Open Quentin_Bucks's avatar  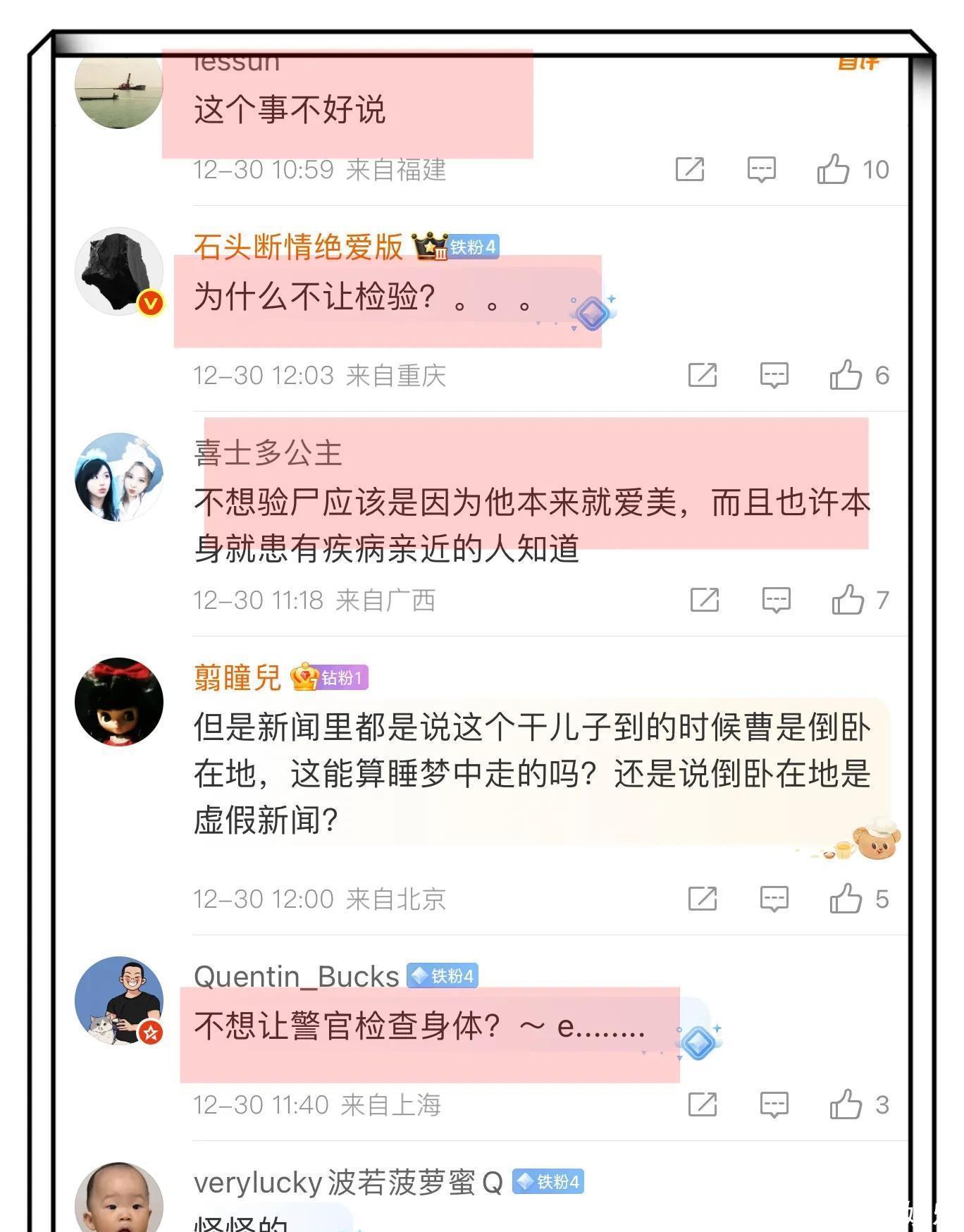[119, 1001]
